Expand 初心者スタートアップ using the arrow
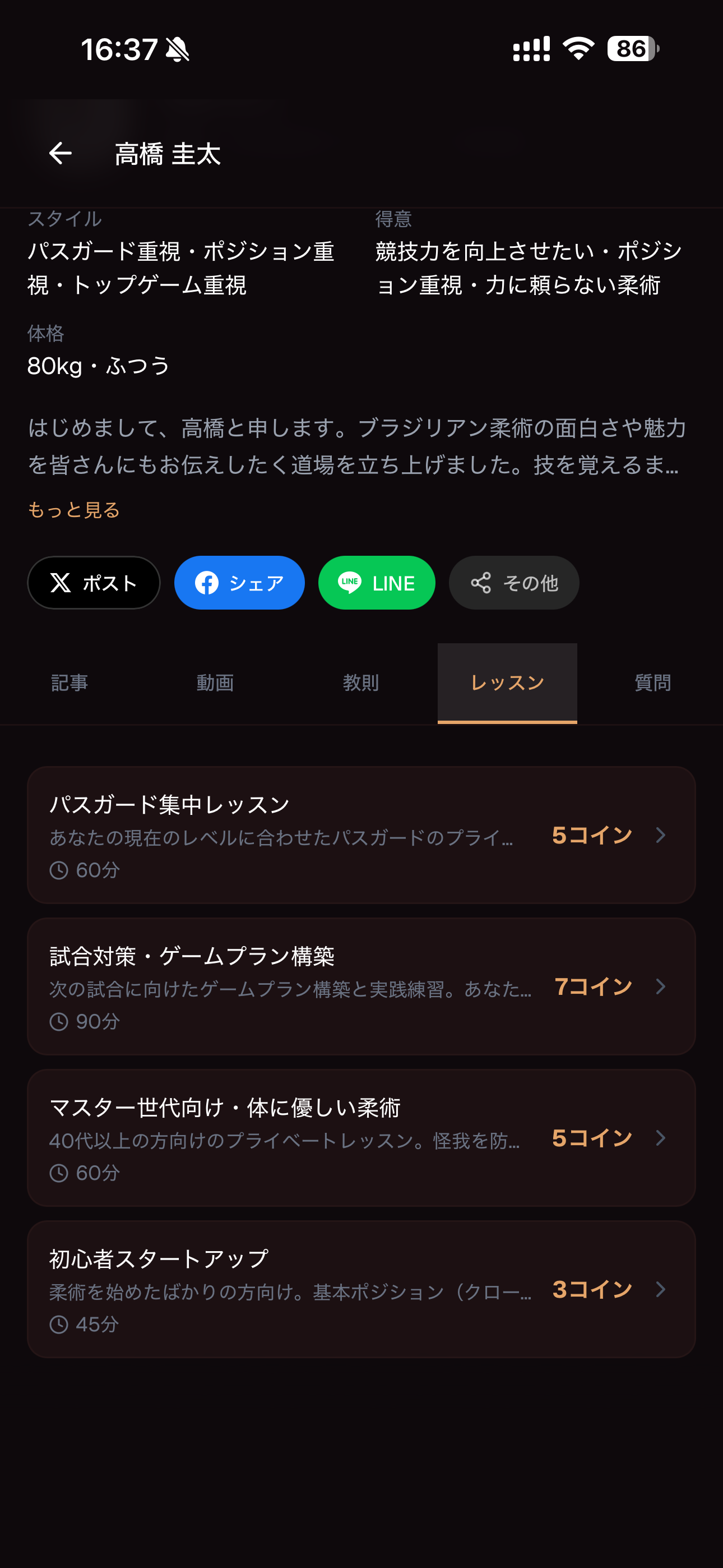The image size is (723, 1568). [x=660, y=1289]
